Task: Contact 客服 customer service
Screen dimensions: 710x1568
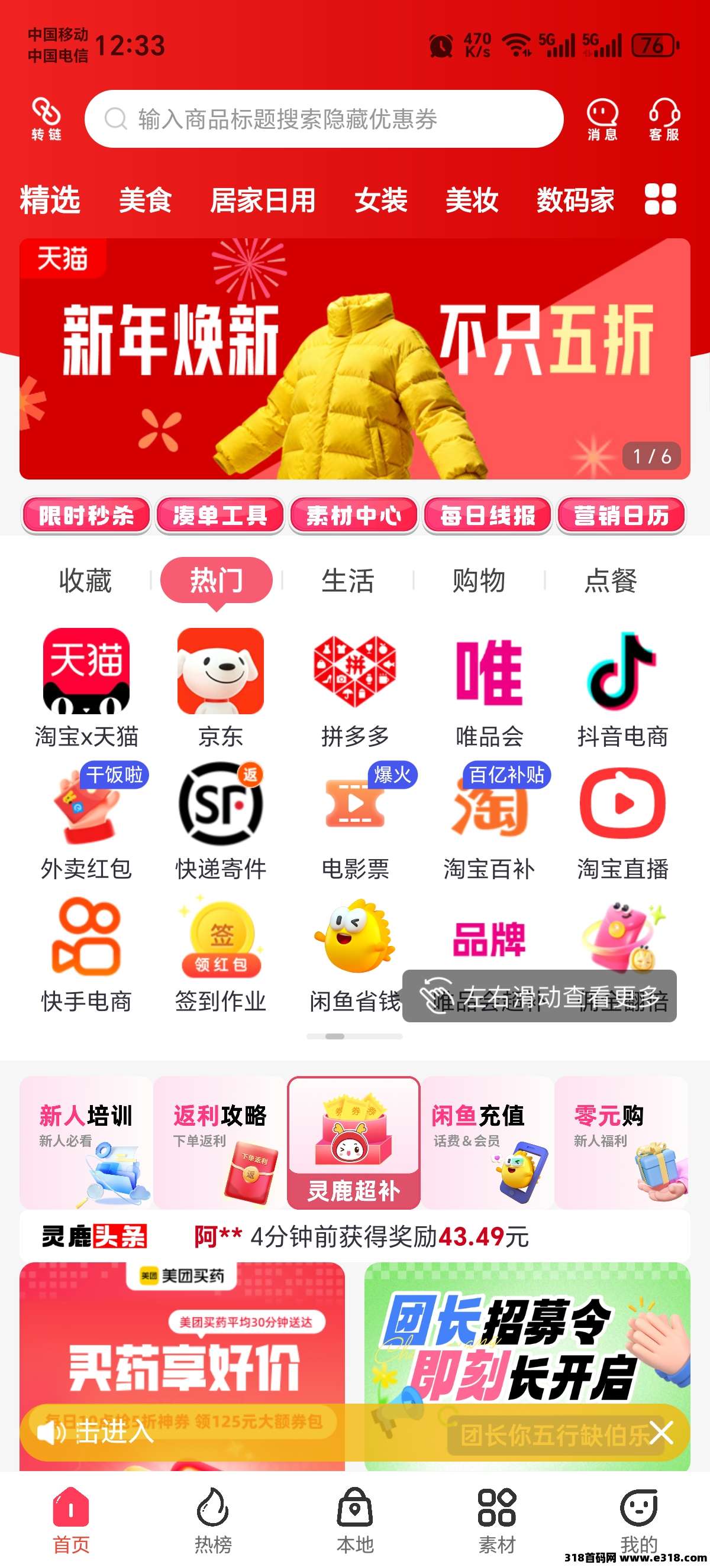Action: (663, 119)
